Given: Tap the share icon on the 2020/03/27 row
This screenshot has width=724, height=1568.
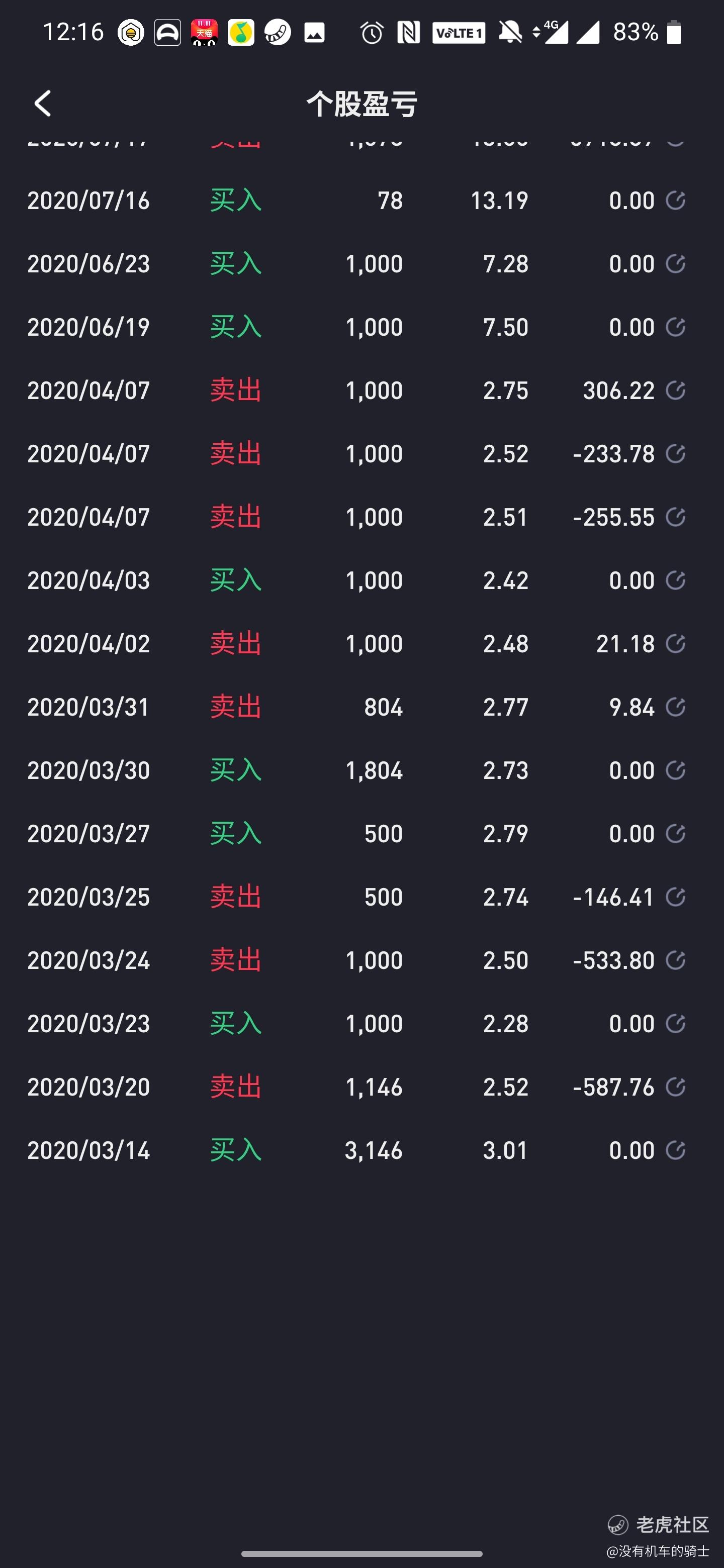Looking at the screenshot, I should click(x=675, y=833).
